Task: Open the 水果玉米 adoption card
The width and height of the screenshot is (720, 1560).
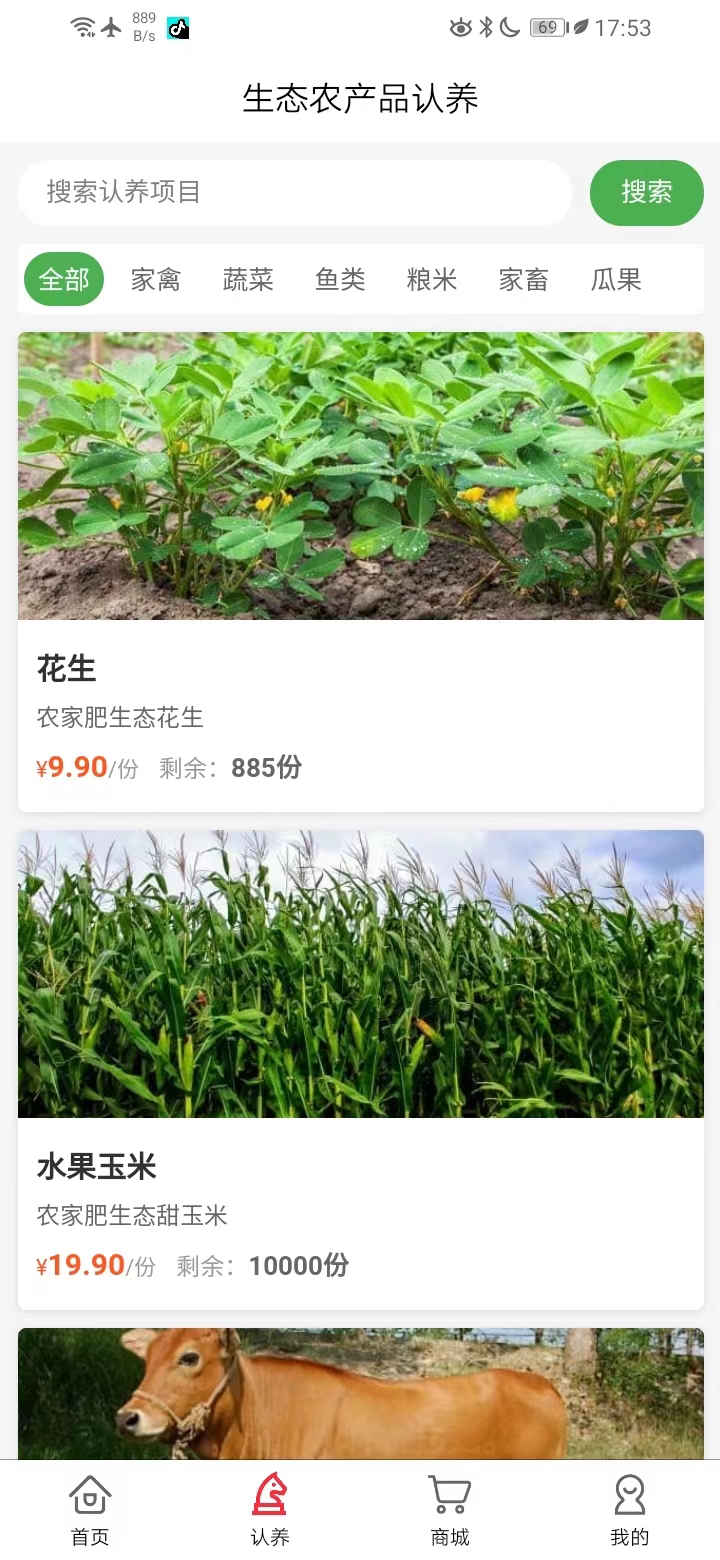Action: 360,1069
